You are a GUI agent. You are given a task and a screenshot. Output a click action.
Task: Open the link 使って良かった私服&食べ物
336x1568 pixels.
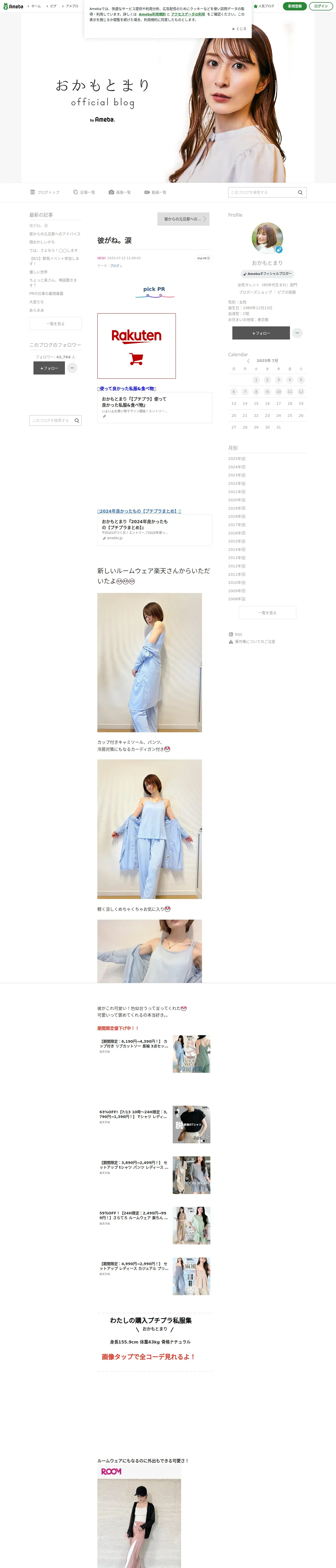(x=127, y=388)
